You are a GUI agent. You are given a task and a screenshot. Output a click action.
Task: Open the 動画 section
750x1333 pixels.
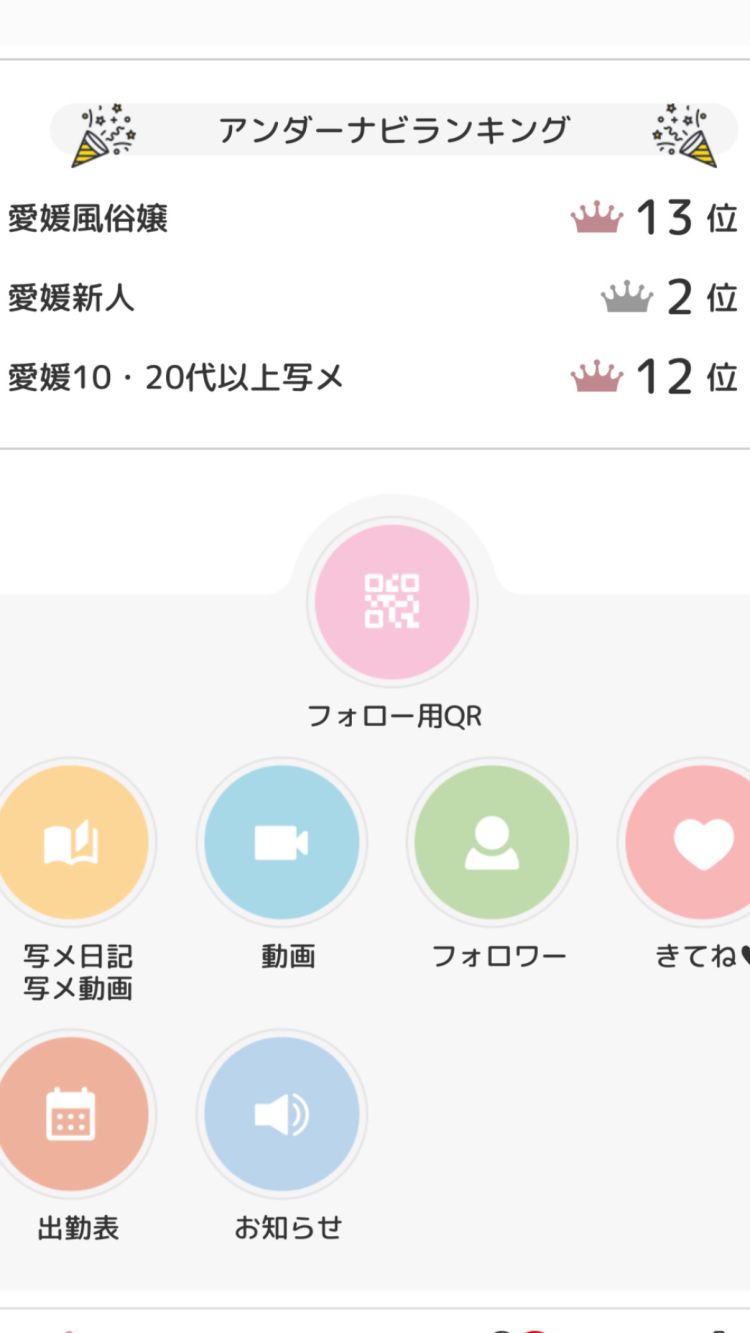[282, 843]
